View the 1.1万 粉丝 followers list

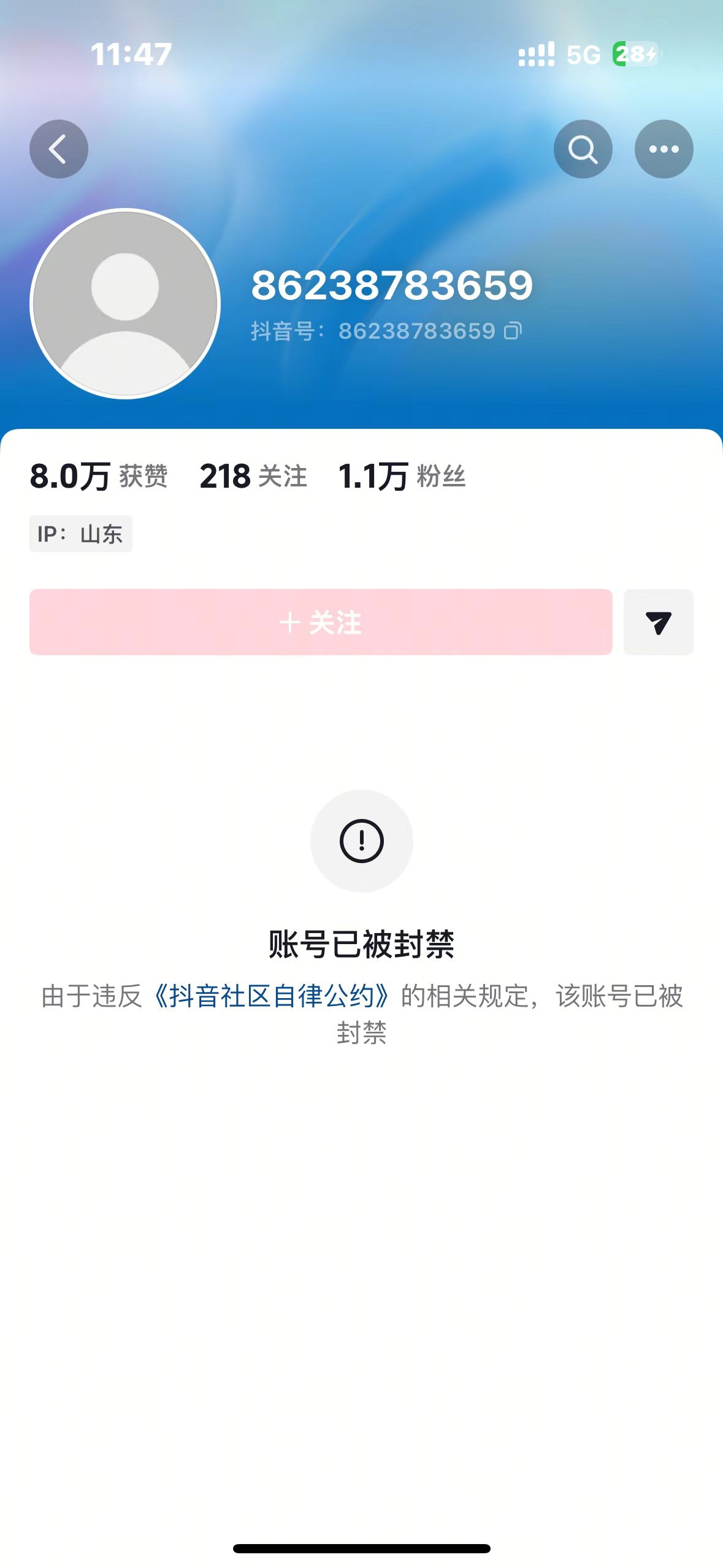[x=402, y=476]
